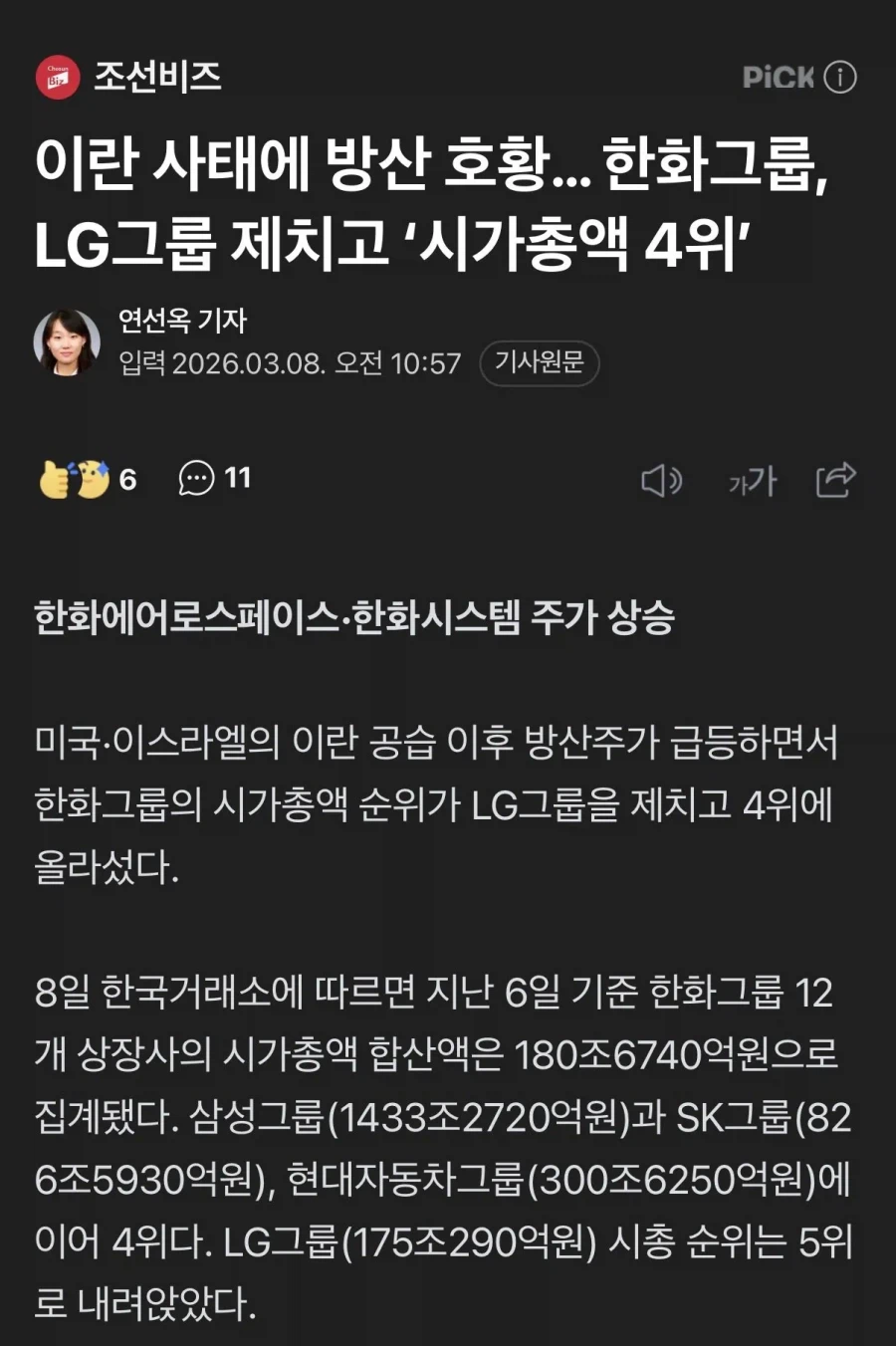The width and height of the screenshot is (896, 1346).
Task: Play article audio via the speaker icon
Action: pyautogui.click(x=661, y=481)
